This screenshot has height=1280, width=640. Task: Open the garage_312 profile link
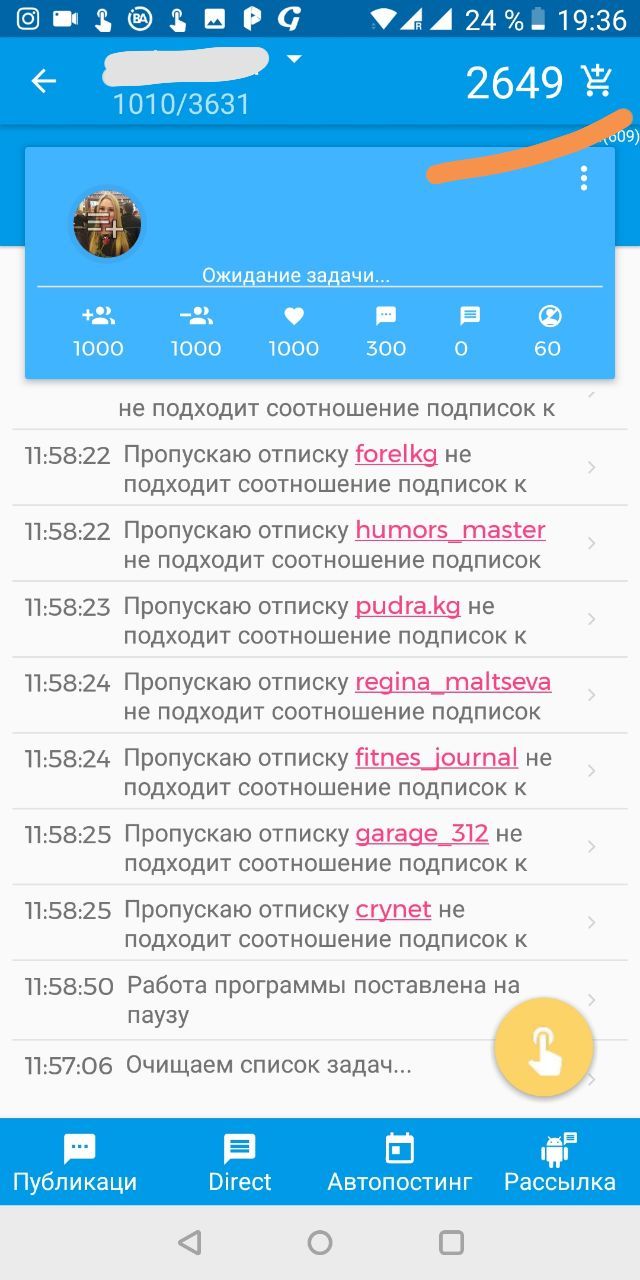tap(421, 834)
